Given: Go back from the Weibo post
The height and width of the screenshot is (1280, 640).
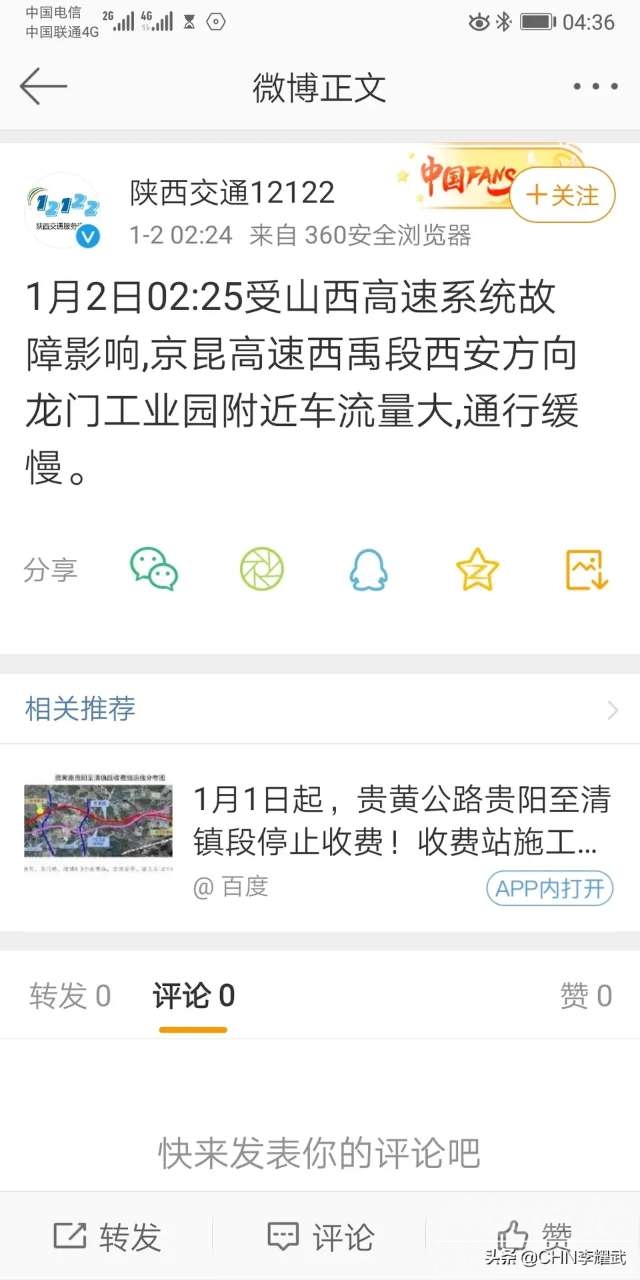Looking at the screenshot, I should click(42, 87).
